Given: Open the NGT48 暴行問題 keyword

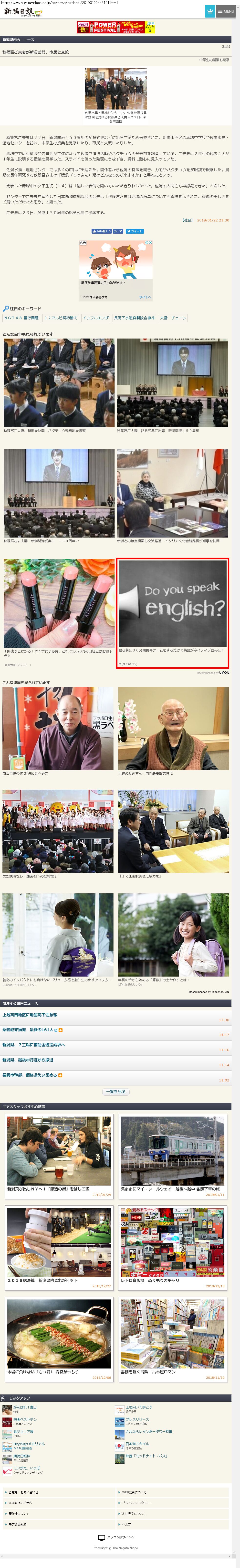Looking at the screenshot, I should click(21, 318).
